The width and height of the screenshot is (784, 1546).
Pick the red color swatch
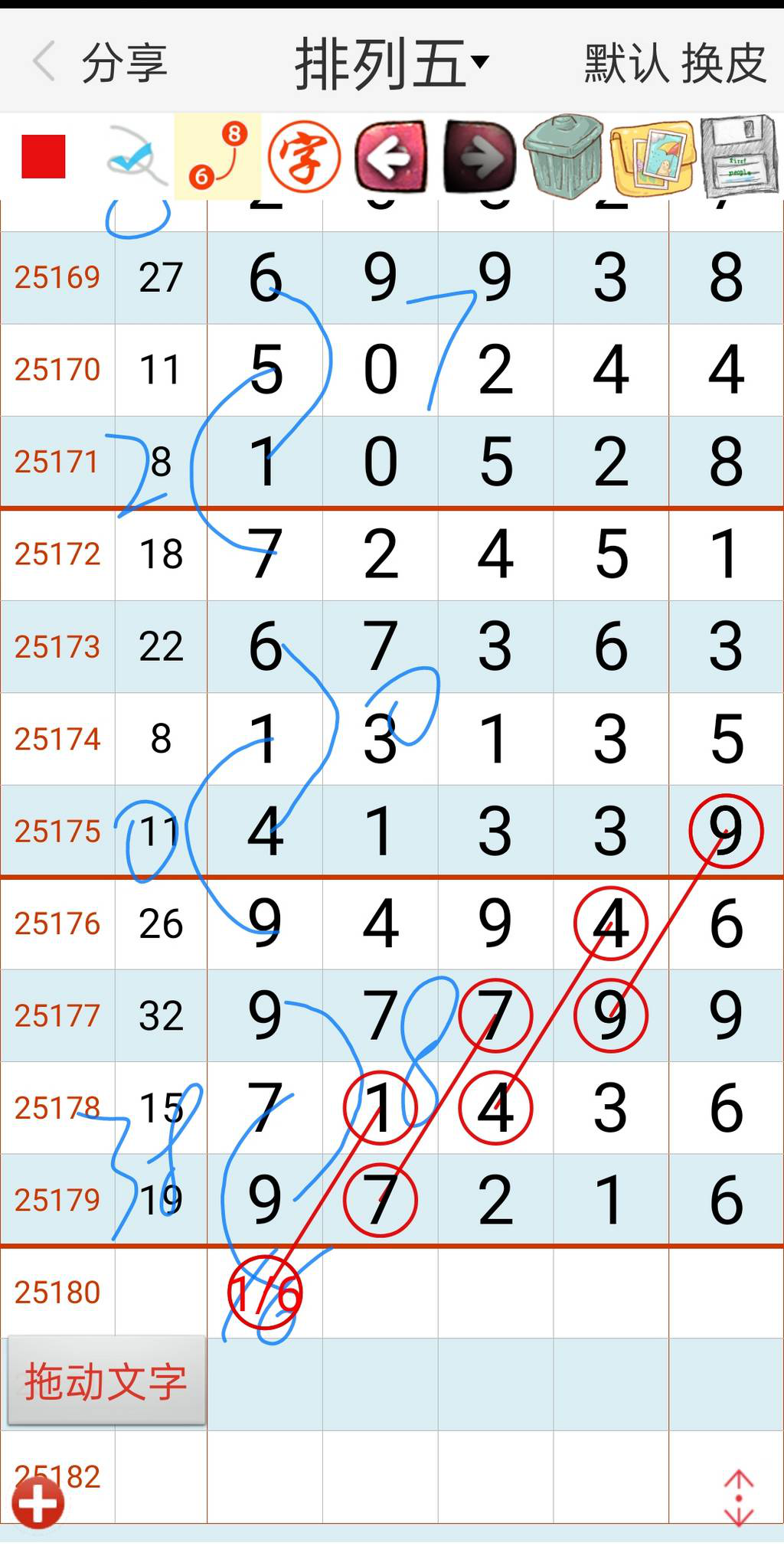(x=44, y=156)
